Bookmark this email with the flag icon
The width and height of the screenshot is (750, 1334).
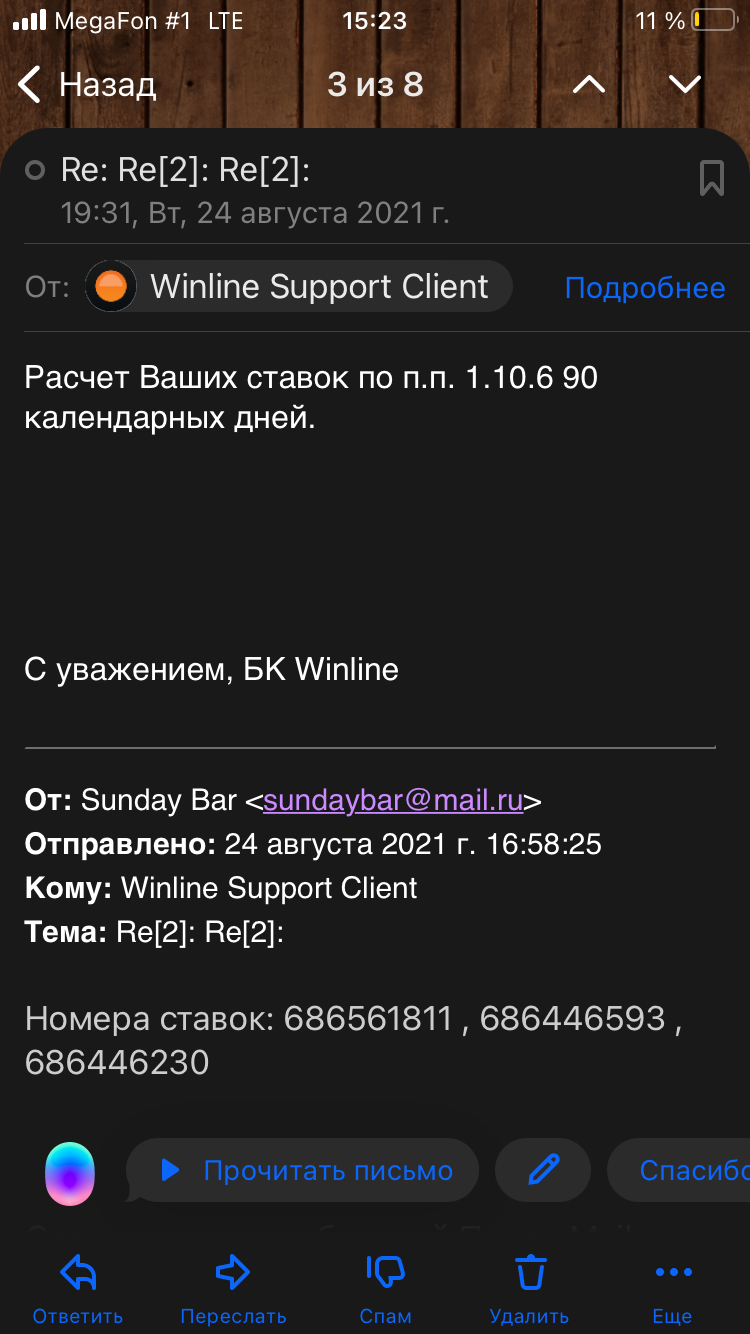[712, 179]
